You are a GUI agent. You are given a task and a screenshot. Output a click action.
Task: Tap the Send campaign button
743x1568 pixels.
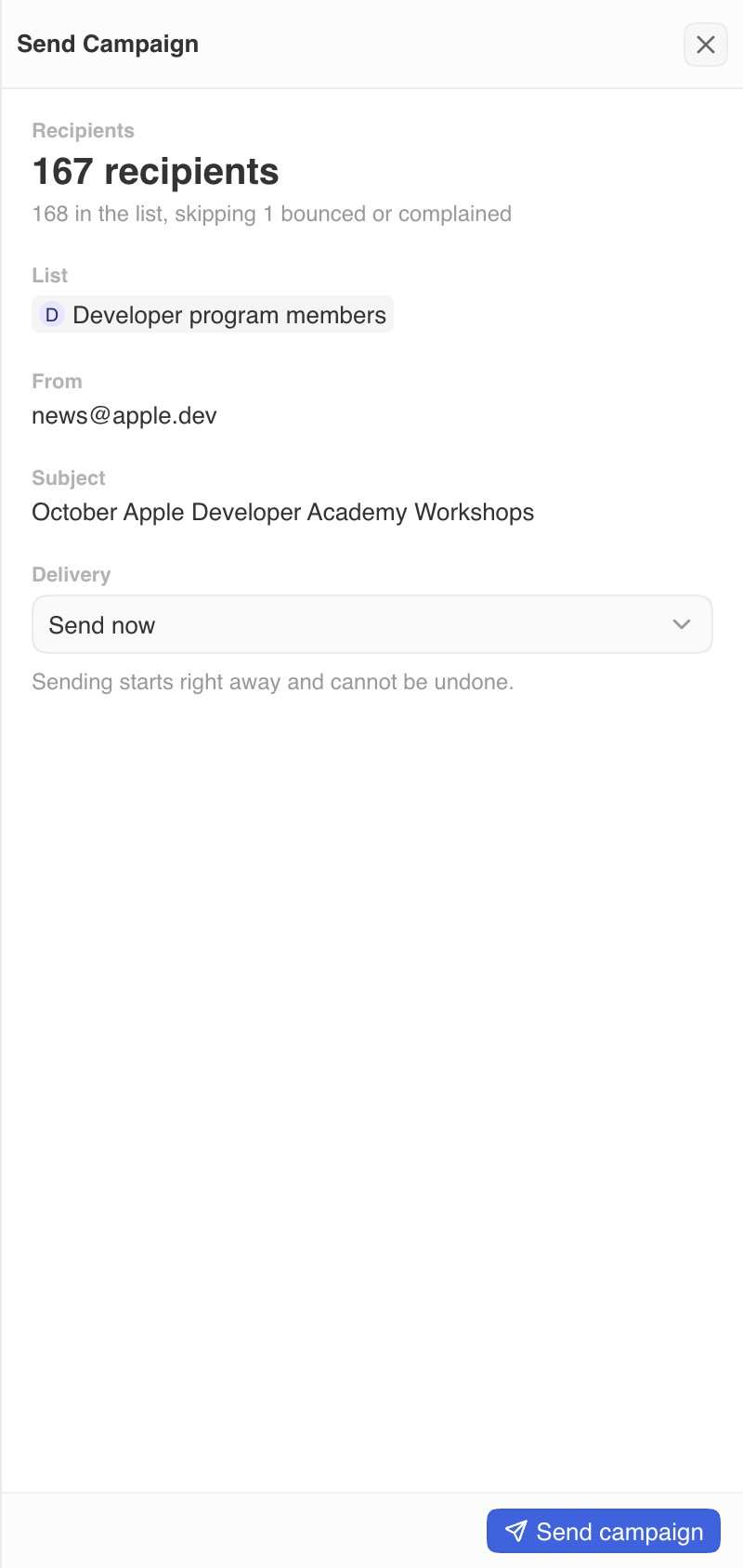click(x=604, y=1531)
